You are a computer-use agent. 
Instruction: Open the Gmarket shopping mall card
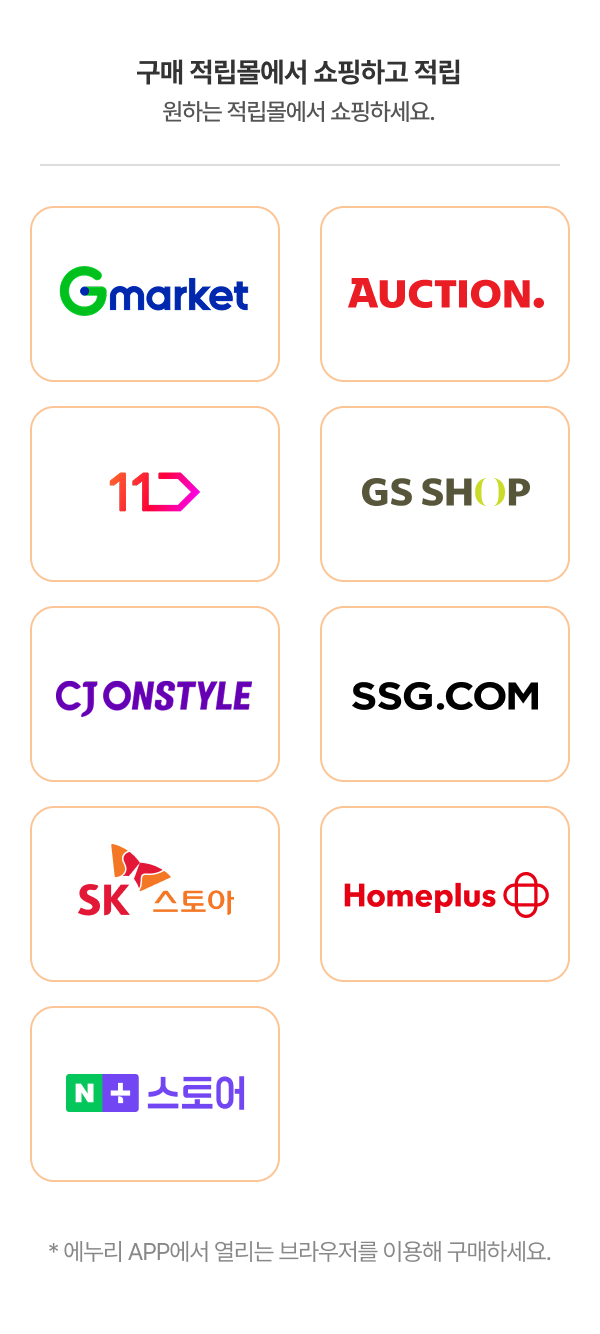(x=155, y=294)
